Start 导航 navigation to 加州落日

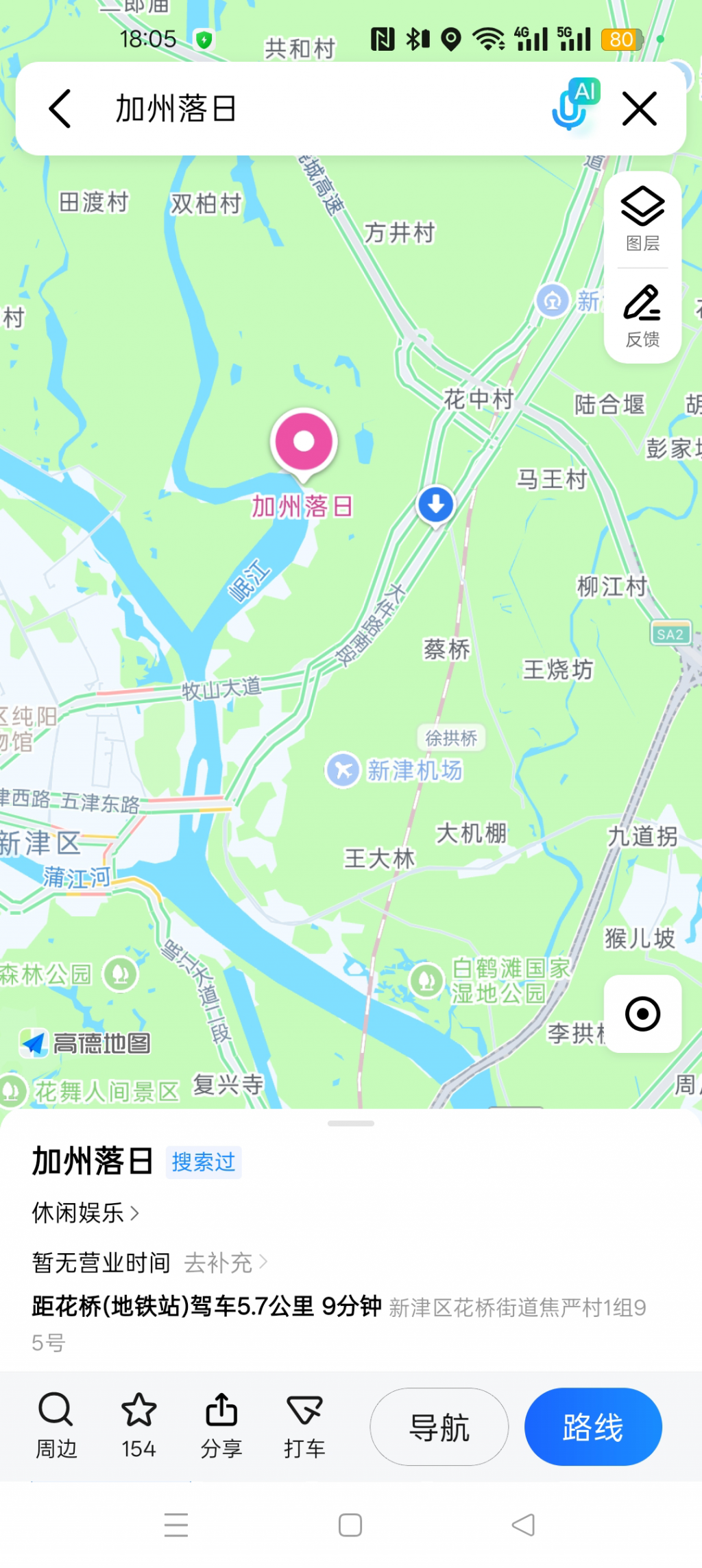coord(439,1427)
